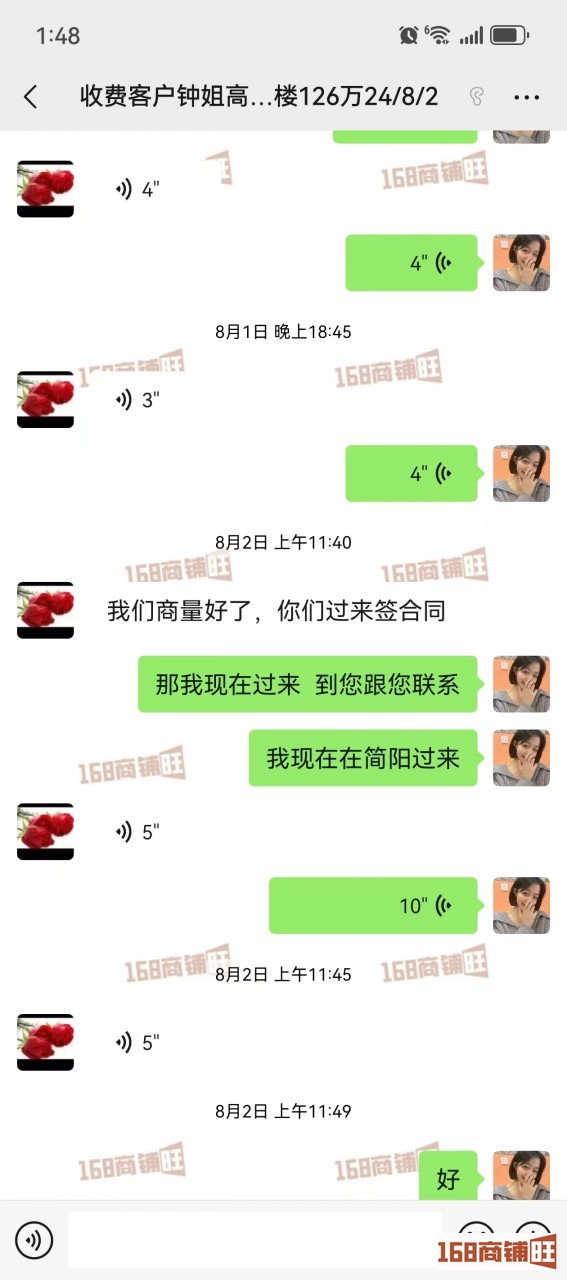Tap the rose avatar beside 我们商量好了 message

coord(45,610)
